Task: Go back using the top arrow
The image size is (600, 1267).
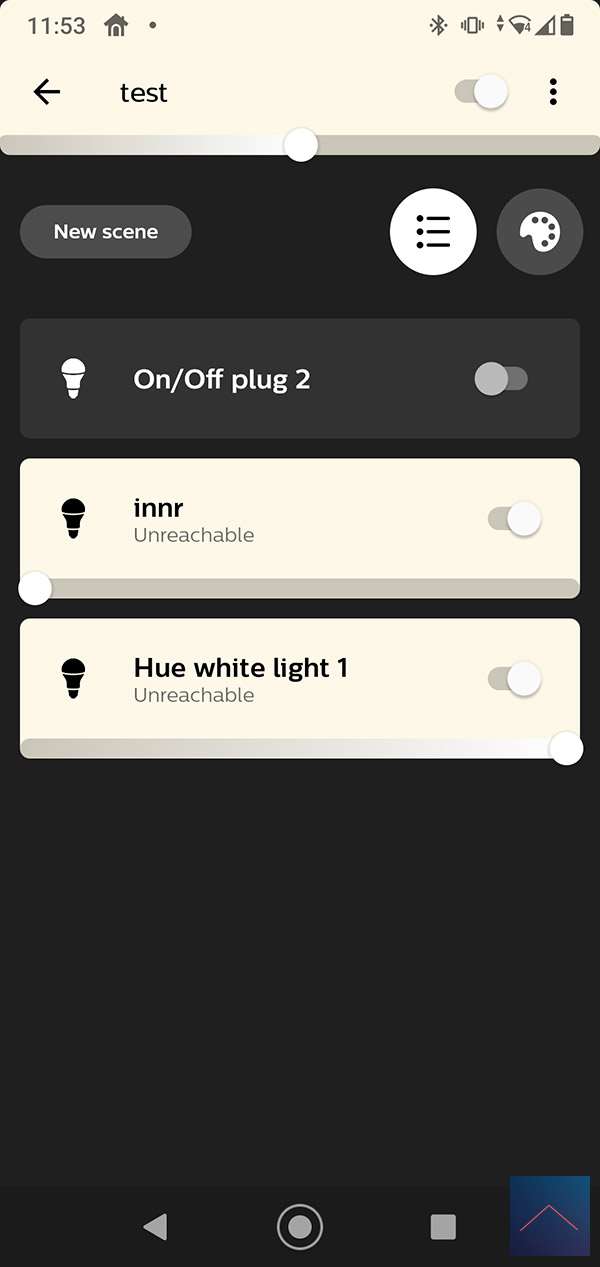Action: click(x=47, y=93)
